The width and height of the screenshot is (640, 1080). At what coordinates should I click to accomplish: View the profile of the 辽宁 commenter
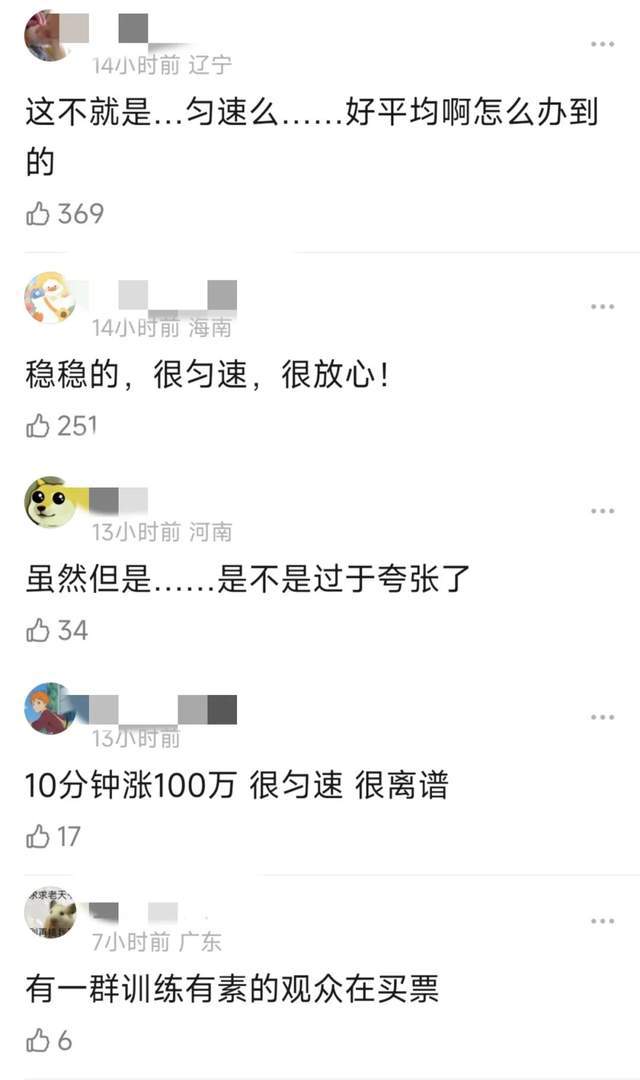click(x=48, y=34)
